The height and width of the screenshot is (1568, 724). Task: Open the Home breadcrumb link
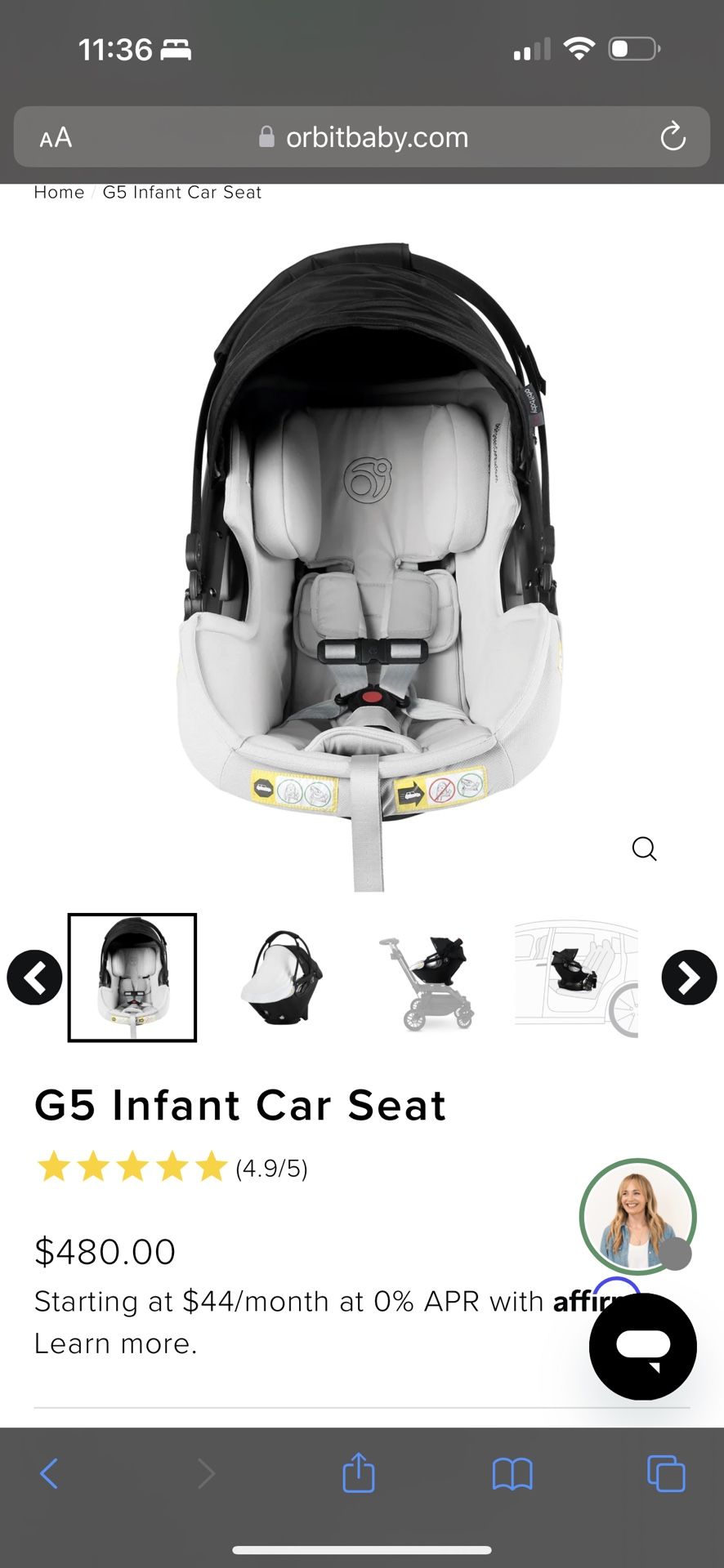tap(58, 192)
